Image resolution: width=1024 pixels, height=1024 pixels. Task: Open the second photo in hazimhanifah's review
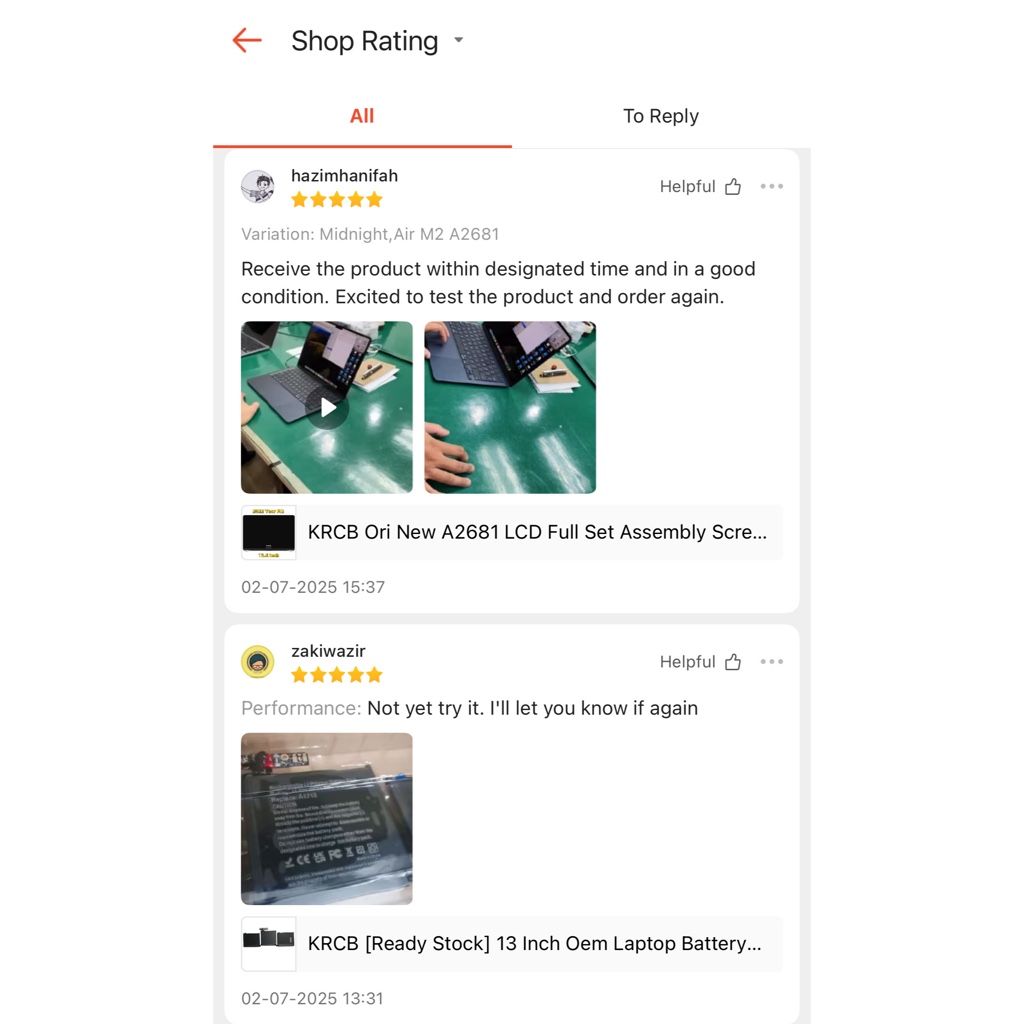(510, 408)
